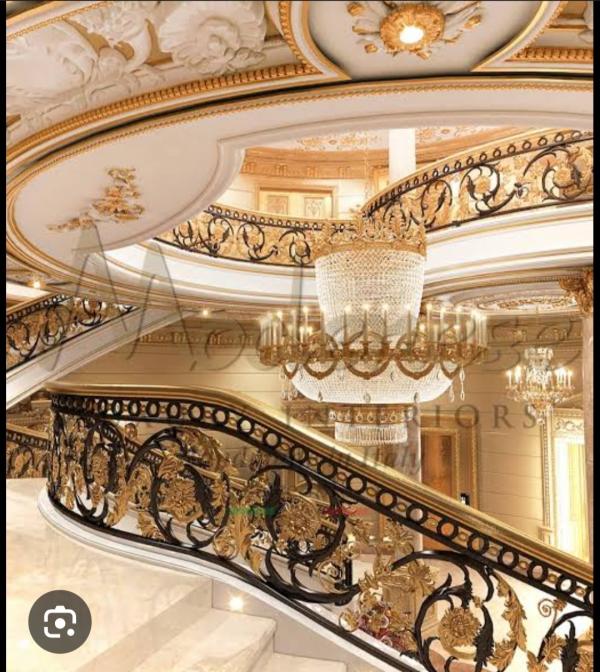Search this image with Google Lens
The image size is (600, 672).
(x=60, y=621)
